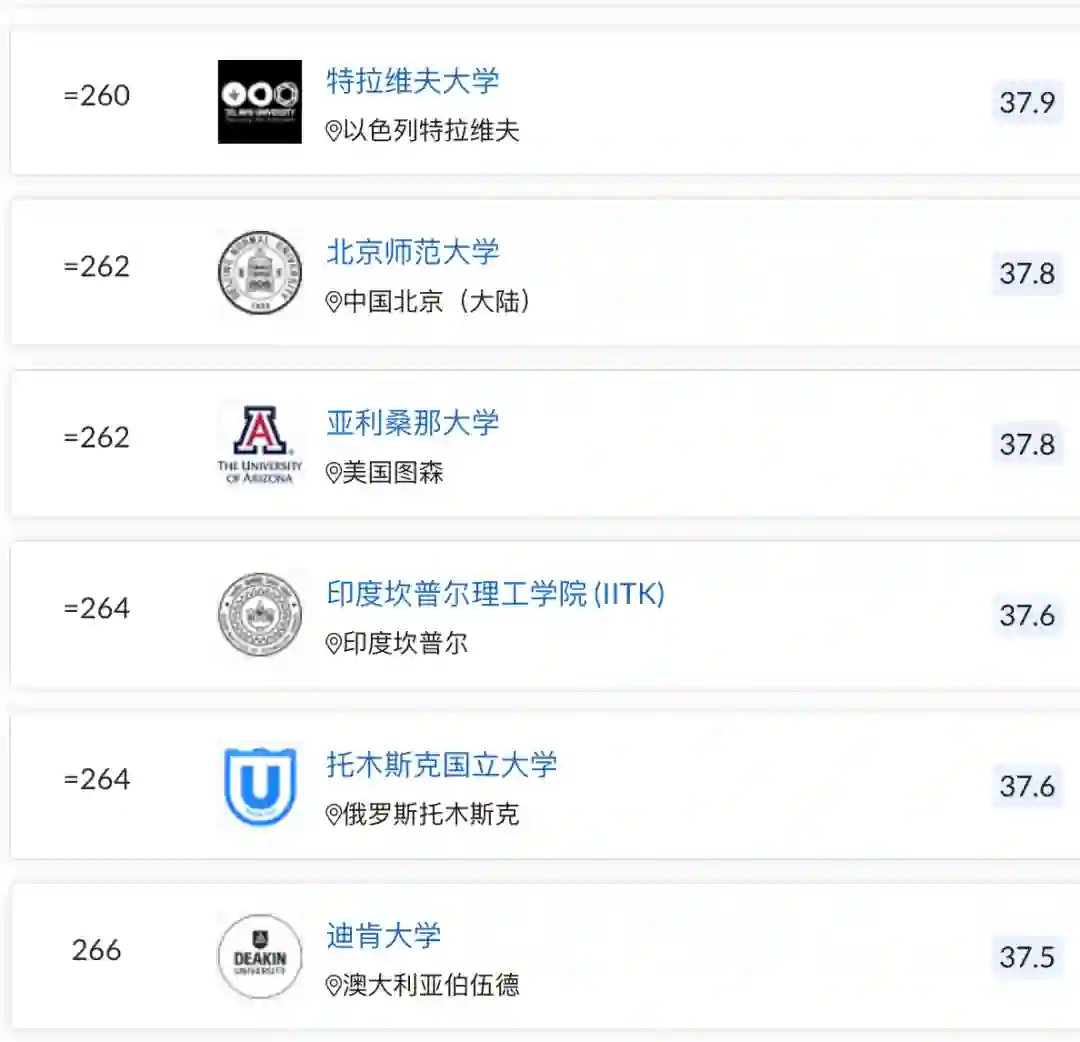Open the 亚利桑那大学 page
Screen dimensions: 1080x1042
click(412, 423)
